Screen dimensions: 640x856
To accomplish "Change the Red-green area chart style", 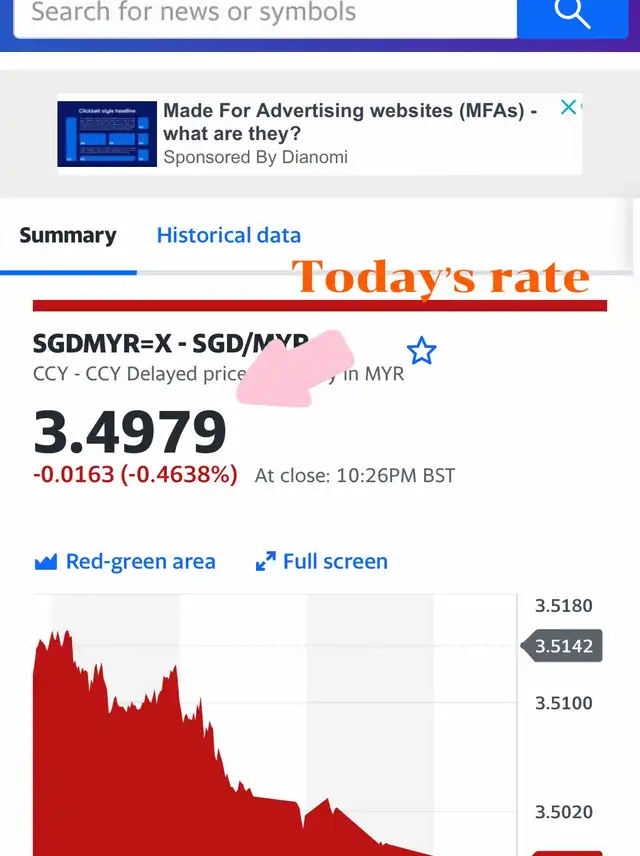I will (x=125, y=562).
